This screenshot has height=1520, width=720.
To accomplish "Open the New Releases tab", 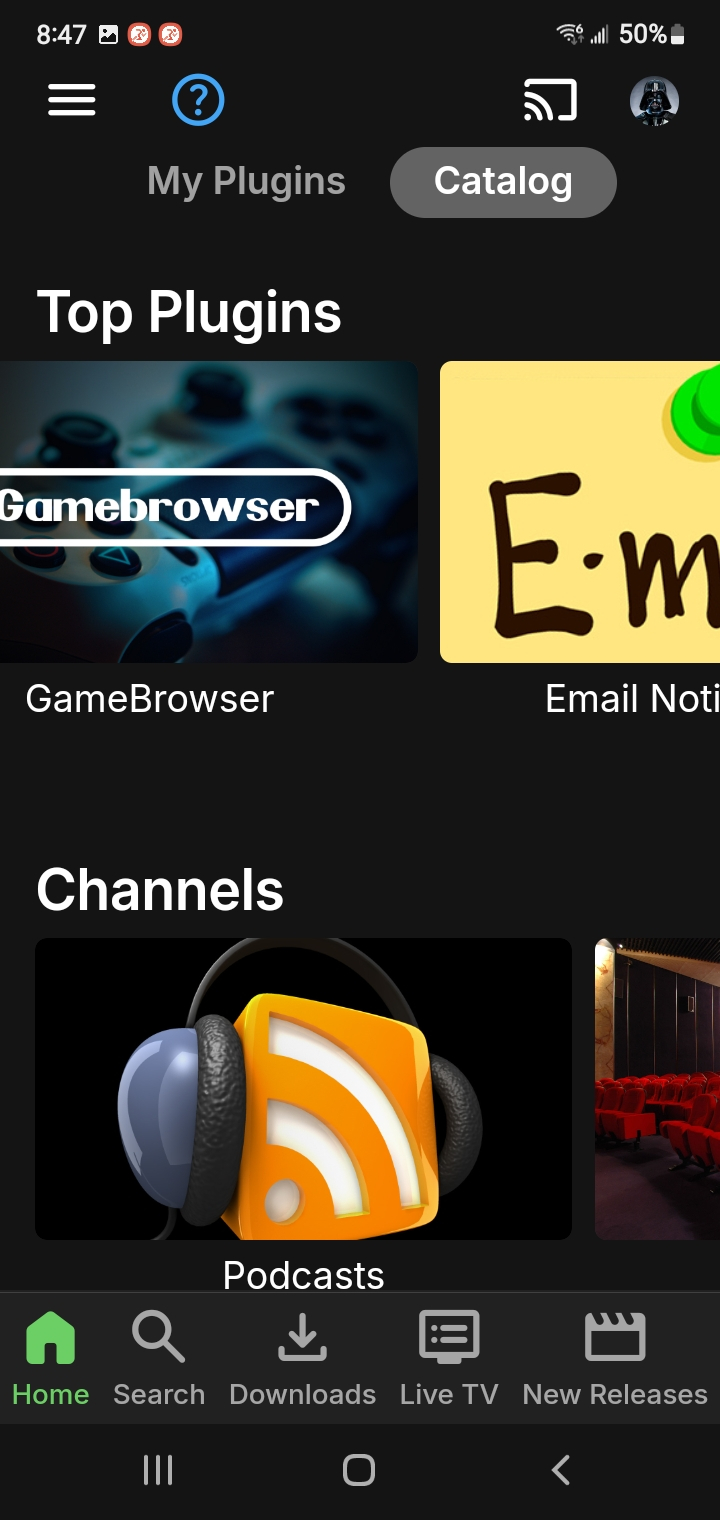I will tap(614, 1357).
